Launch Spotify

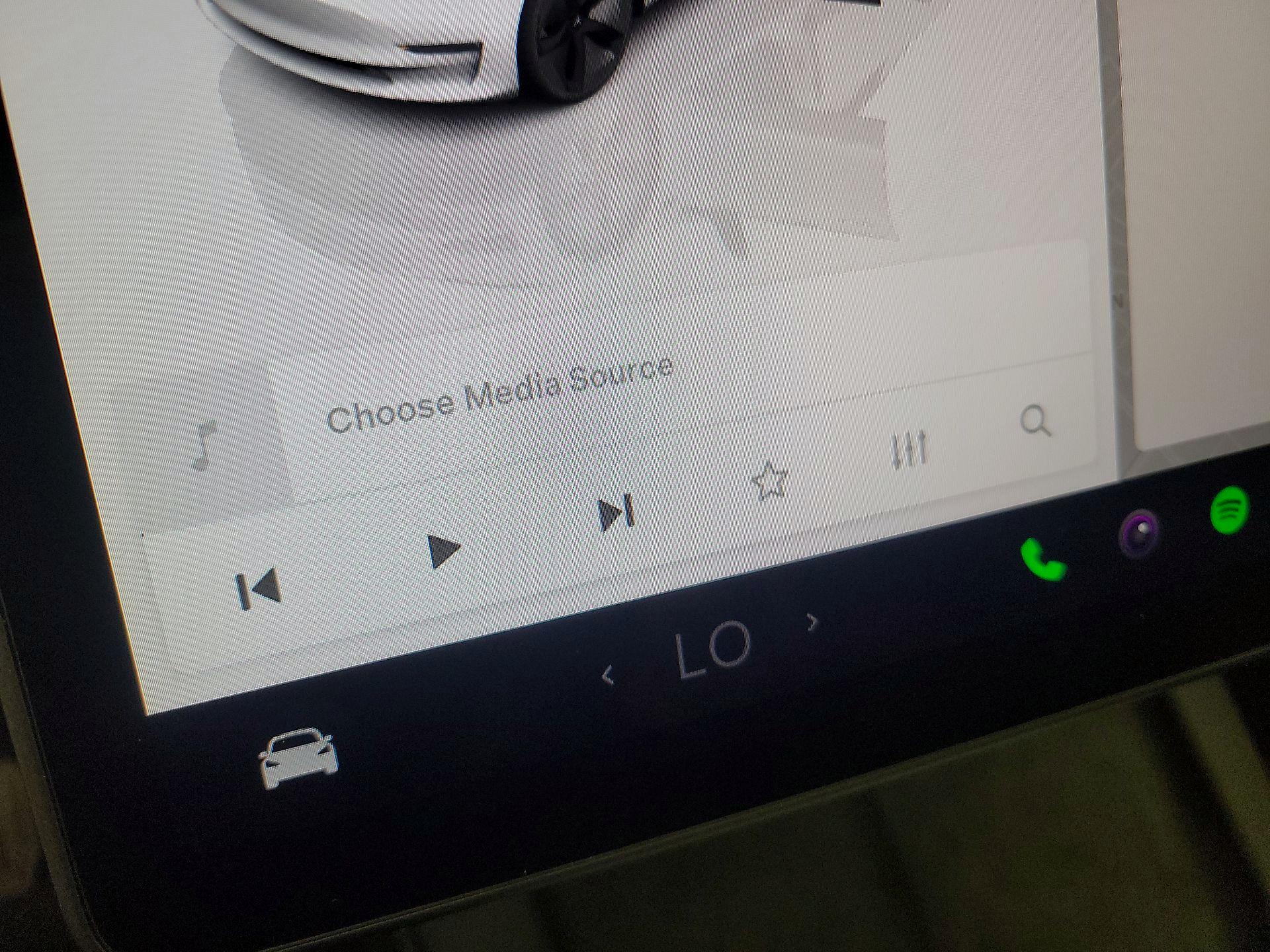(x=1228, y=509)
